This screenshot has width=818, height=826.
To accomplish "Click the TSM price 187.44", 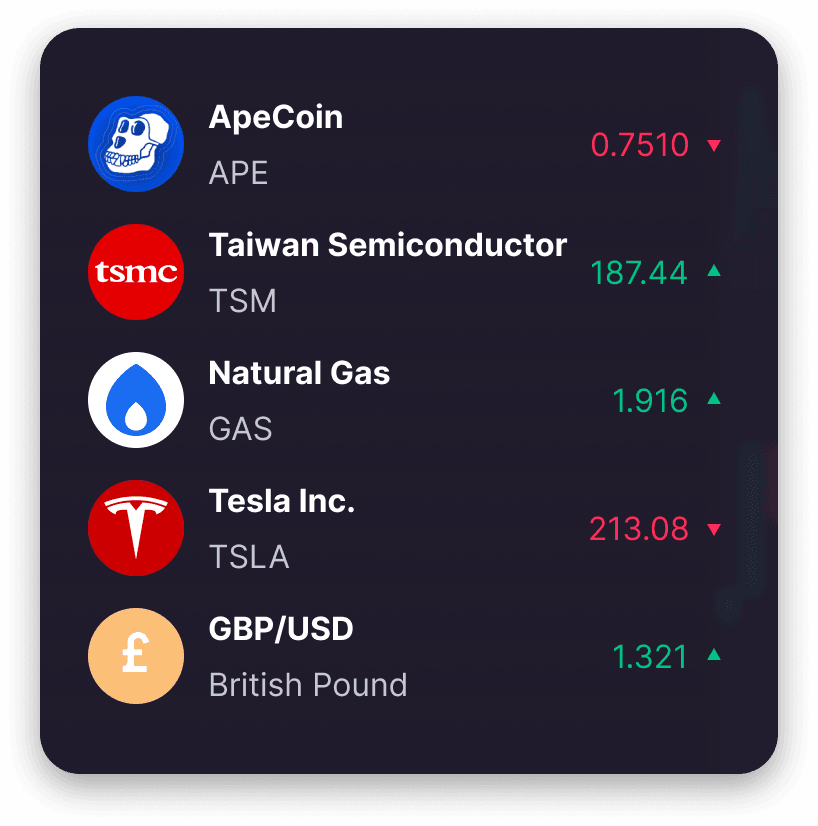I will [641, 272].
